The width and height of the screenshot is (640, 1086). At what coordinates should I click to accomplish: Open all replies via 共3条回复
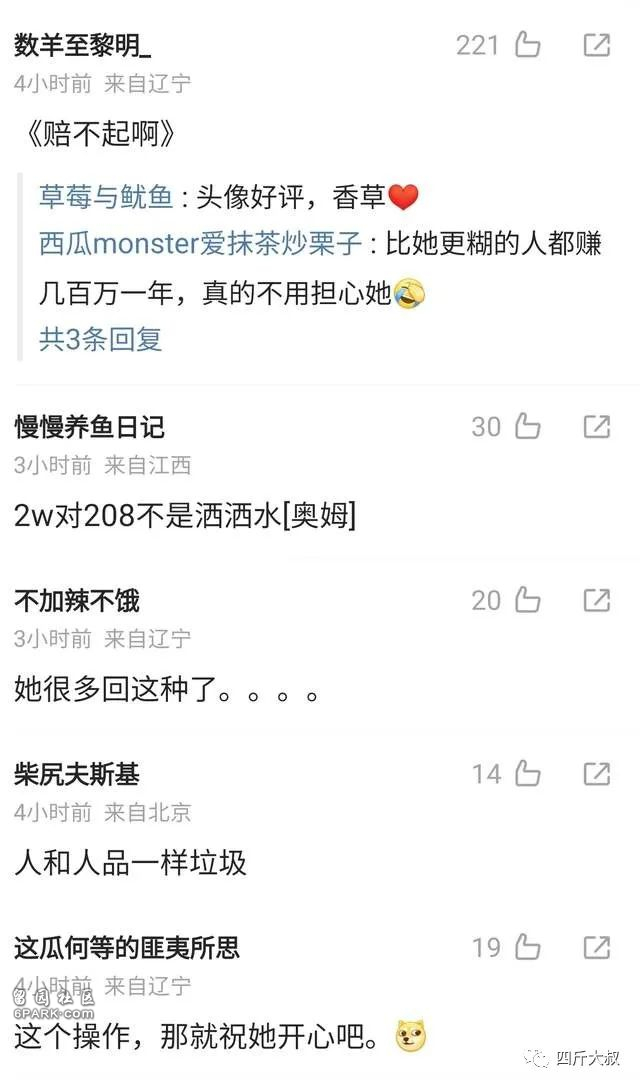tap(100, 339)
